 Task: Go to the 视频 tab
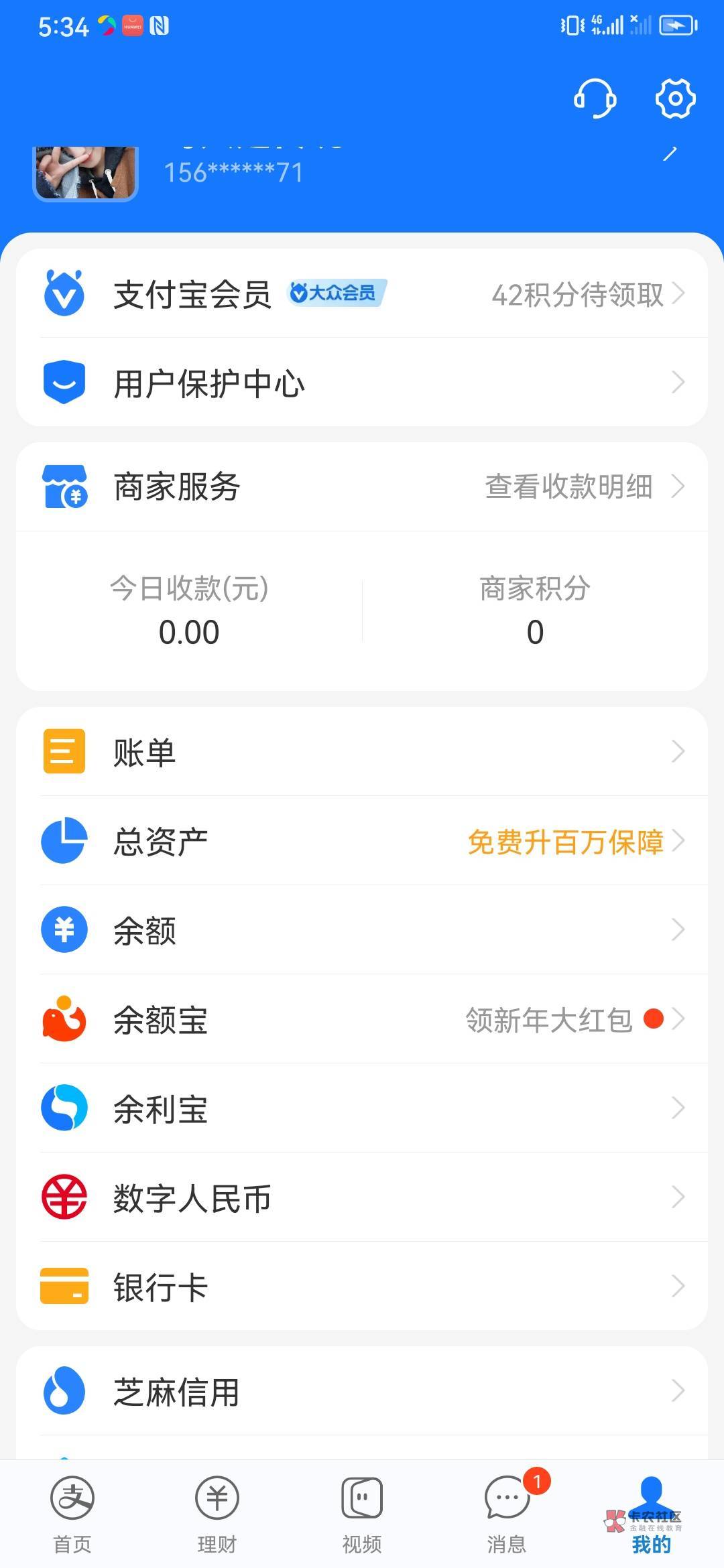(362, 1514)
